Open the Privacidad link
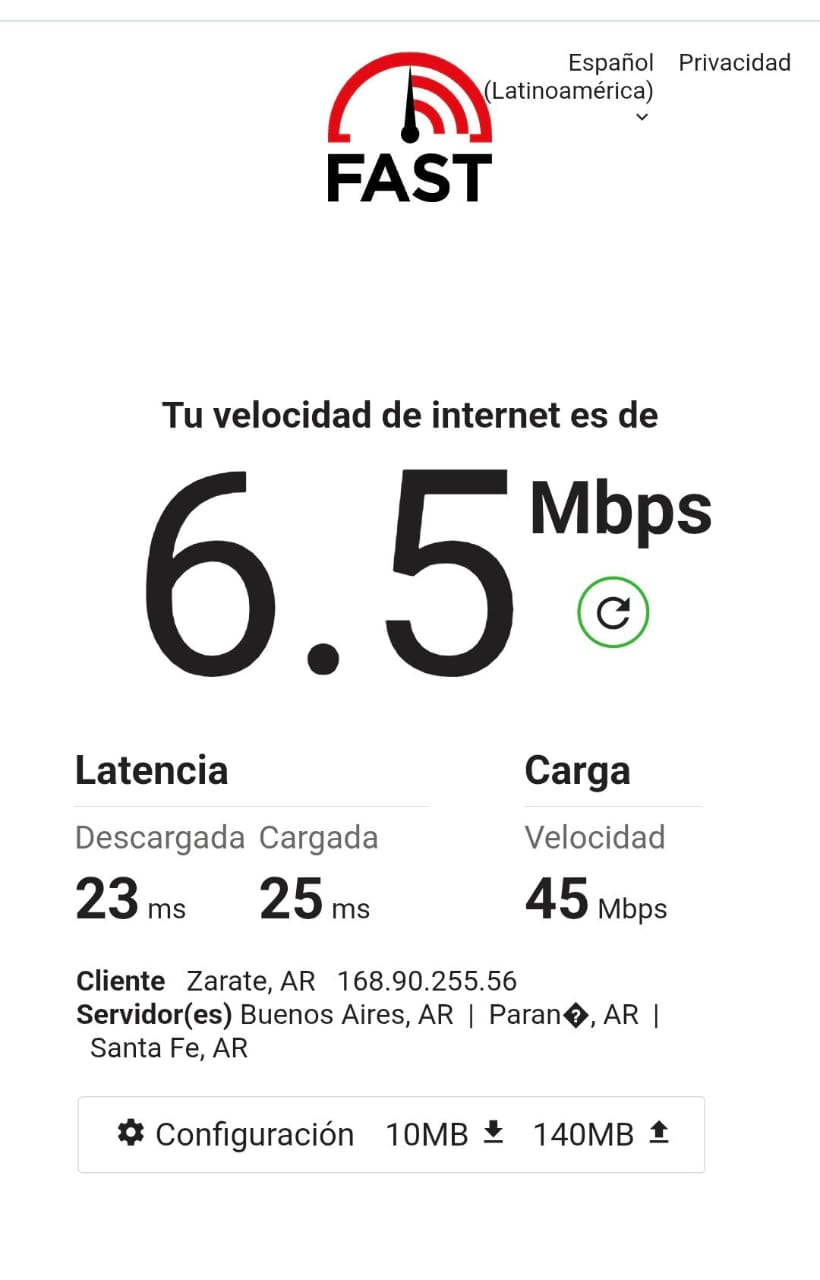The image size is (820, 1280). 734,62
